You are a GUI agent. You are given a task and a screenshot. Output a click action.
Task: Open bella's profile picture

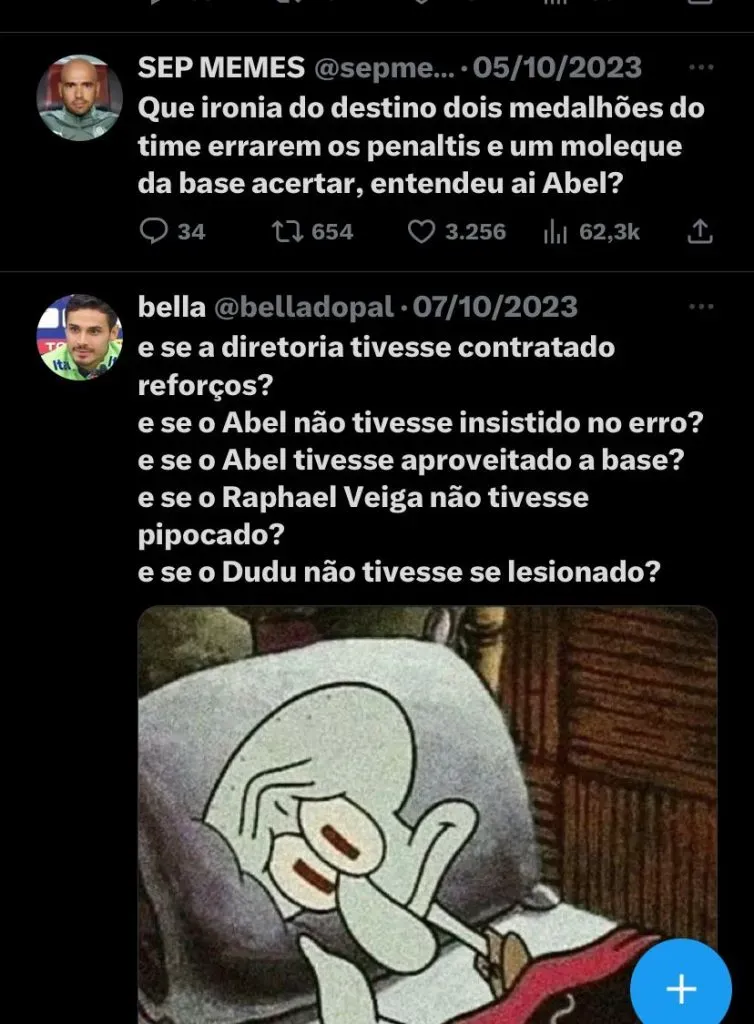80,337
